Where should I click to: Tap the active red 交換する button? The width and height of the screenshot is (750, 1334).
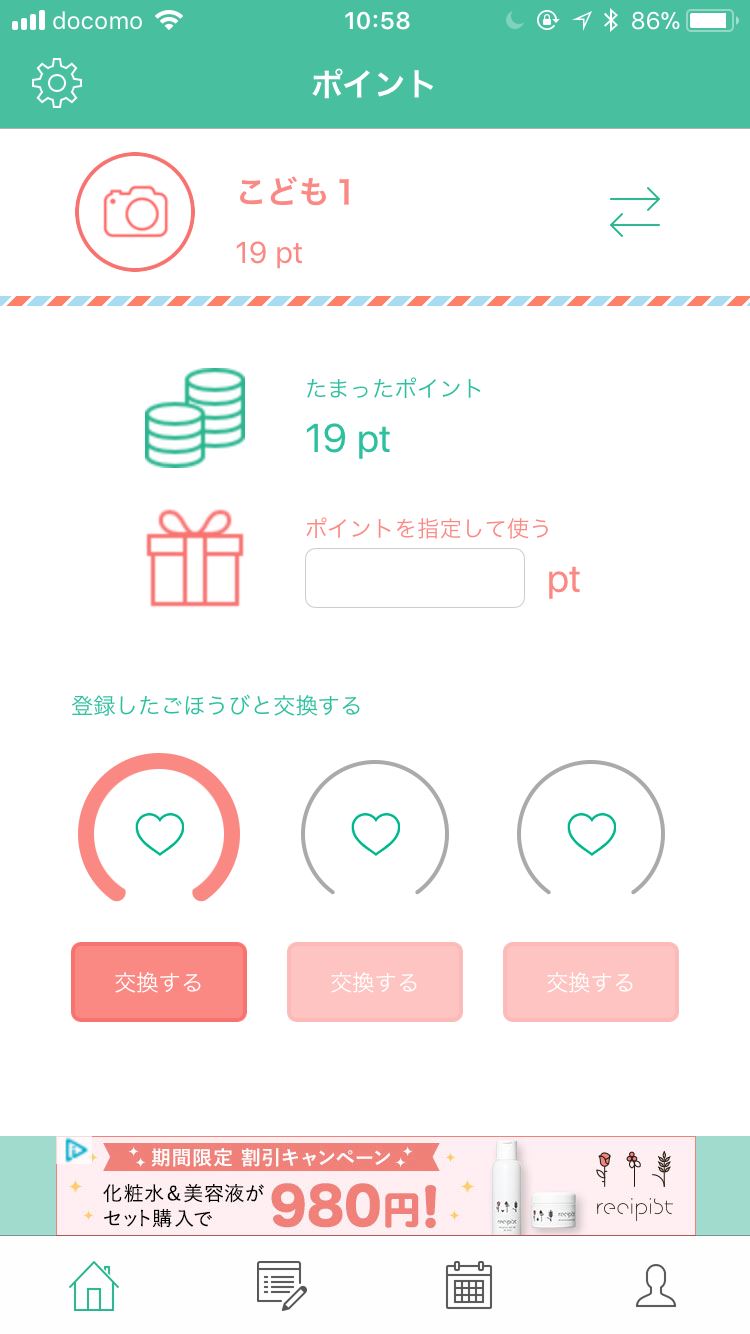pyautogui.click(x=158, y=982)
